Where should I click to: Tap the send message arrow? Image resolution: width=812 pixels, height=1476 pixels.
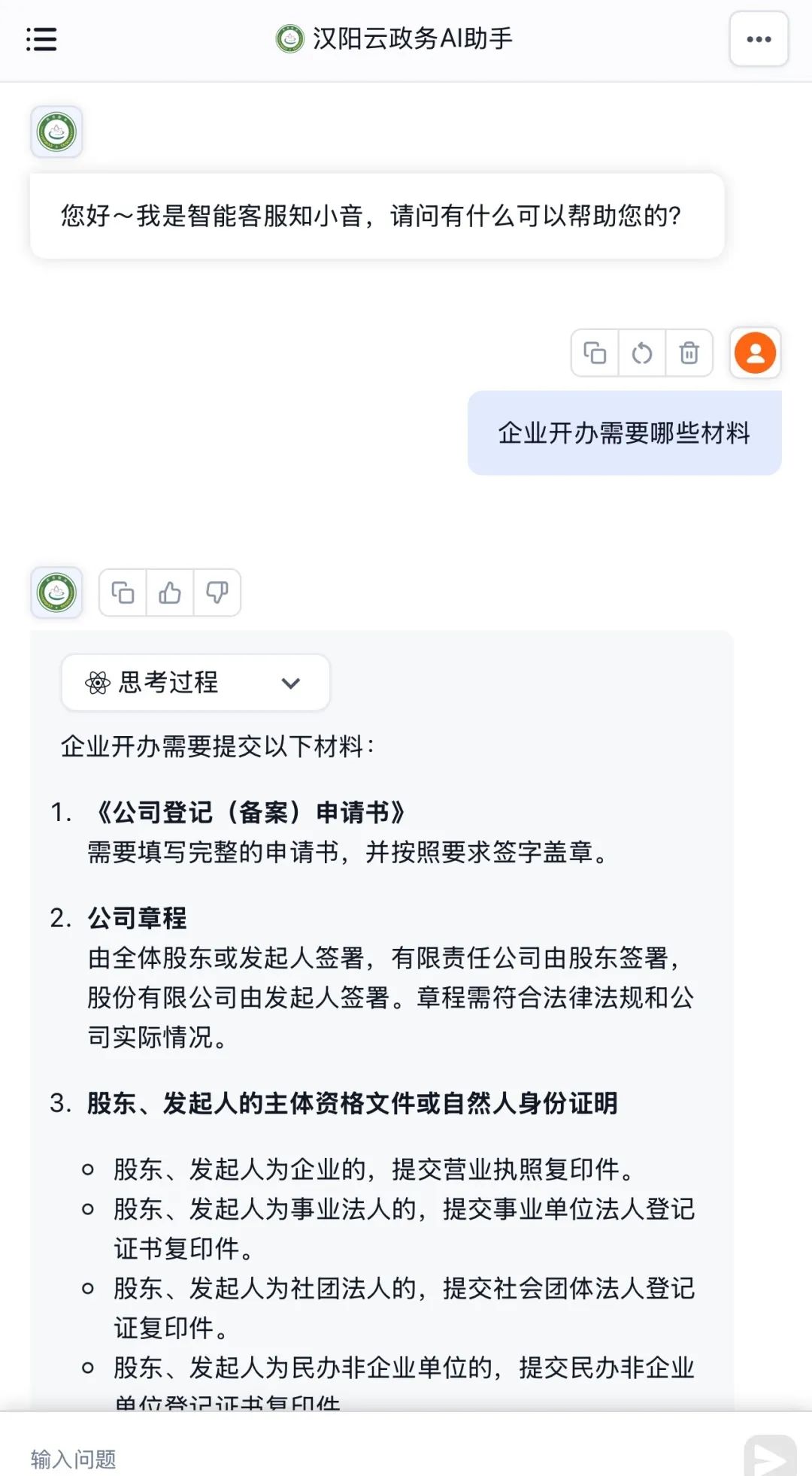click(770, 1457)
